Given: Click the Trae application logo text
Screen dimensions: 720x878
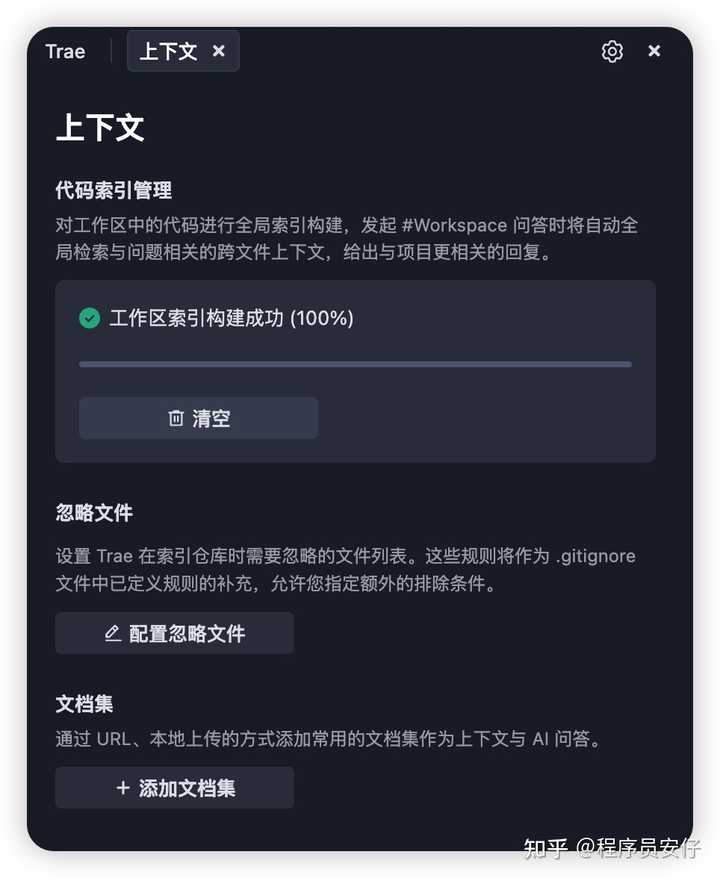Looking at the screenshot, I should [x=64, y=51].
